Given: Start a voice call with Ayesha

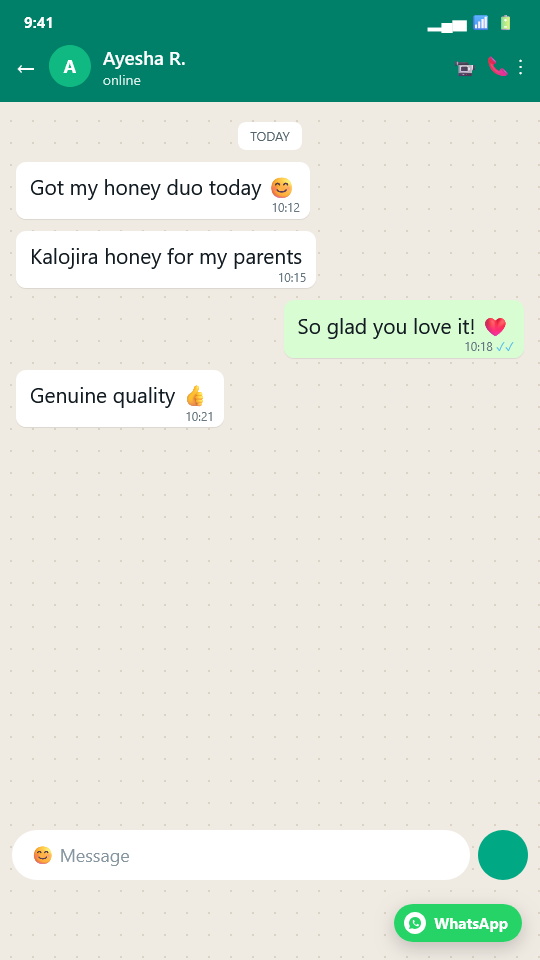Looking at the screenshot, I should 497,67.
